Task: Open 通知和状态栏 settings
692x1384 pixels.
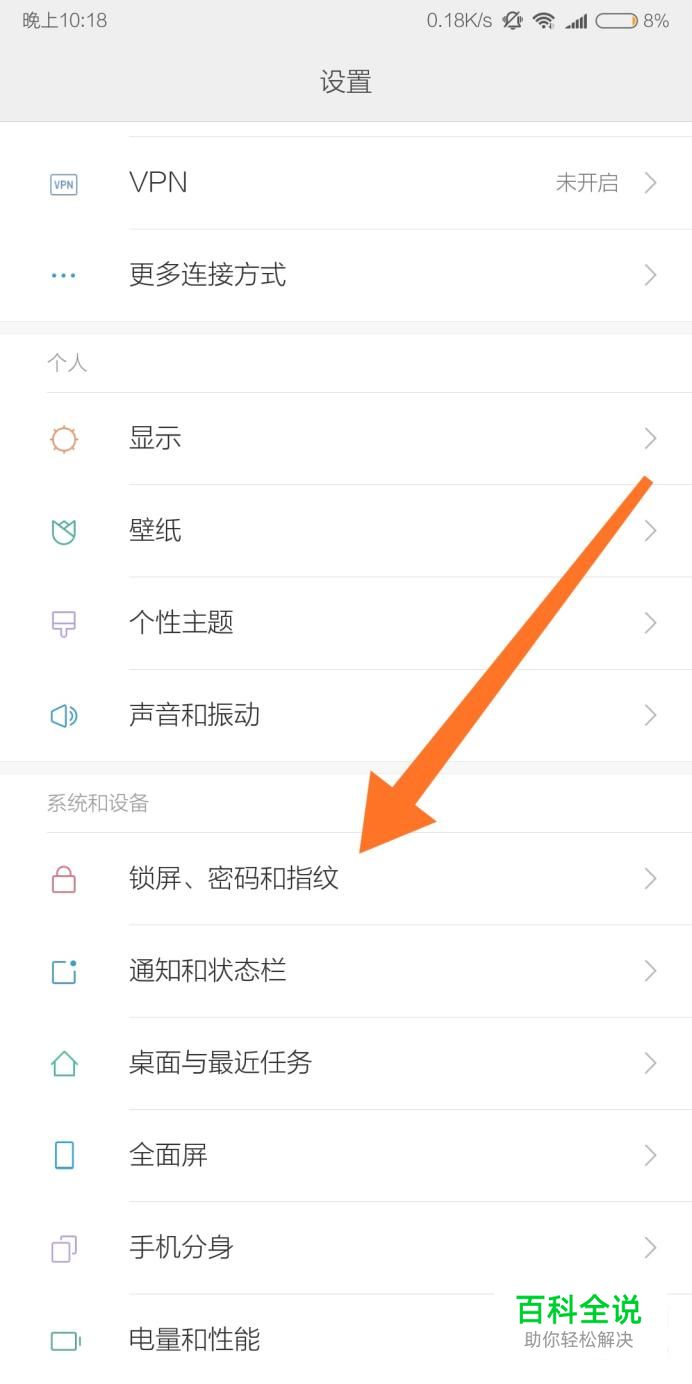Action: [x=207, y=971]
